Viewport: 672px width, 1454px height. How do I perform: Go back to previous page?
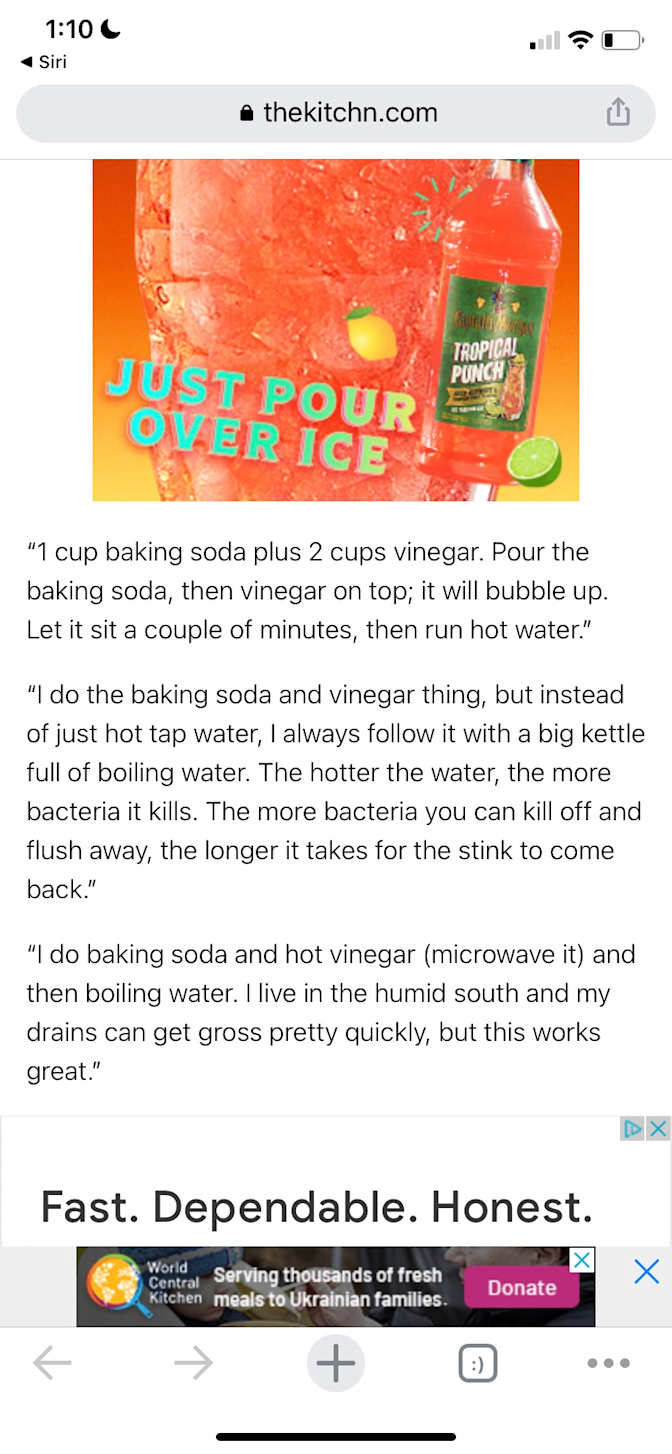click(53, 1363)
